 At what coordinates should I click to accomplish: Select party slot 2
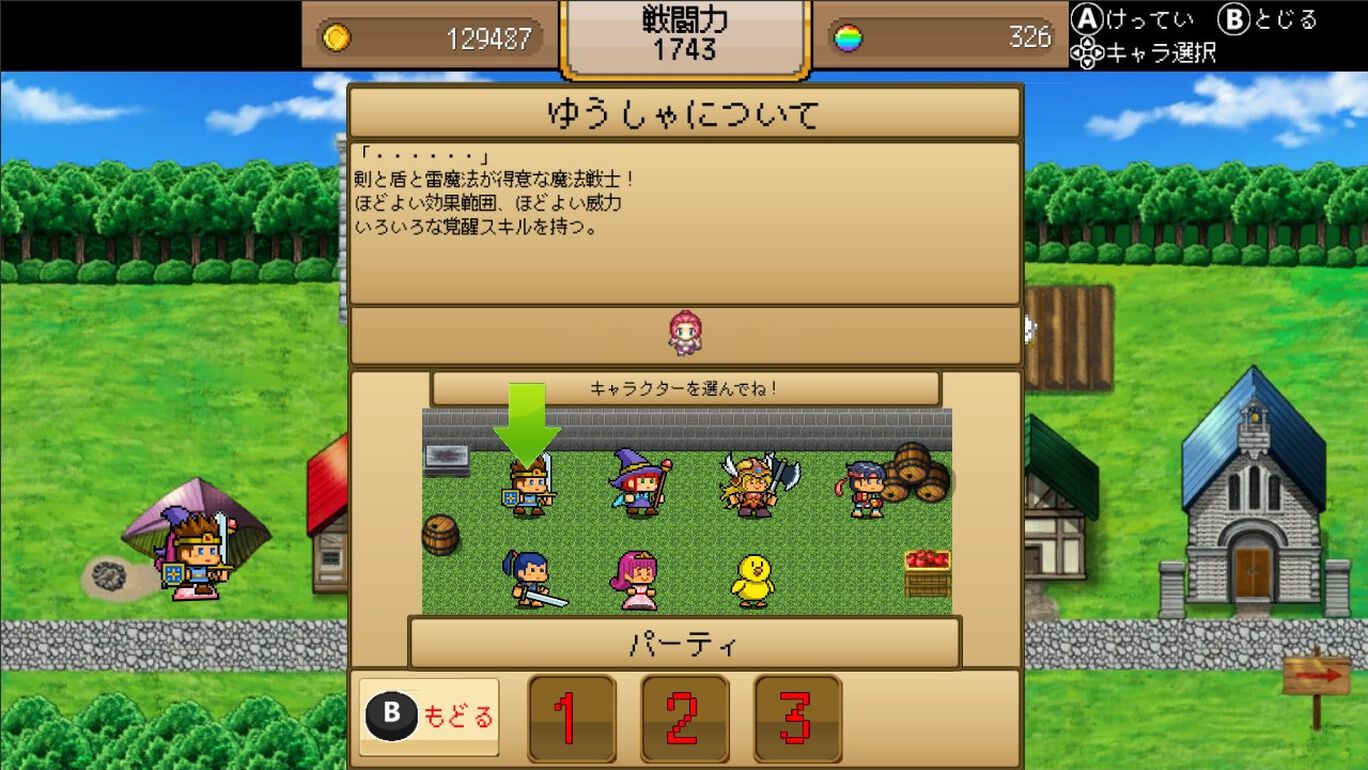pos(684,717)
